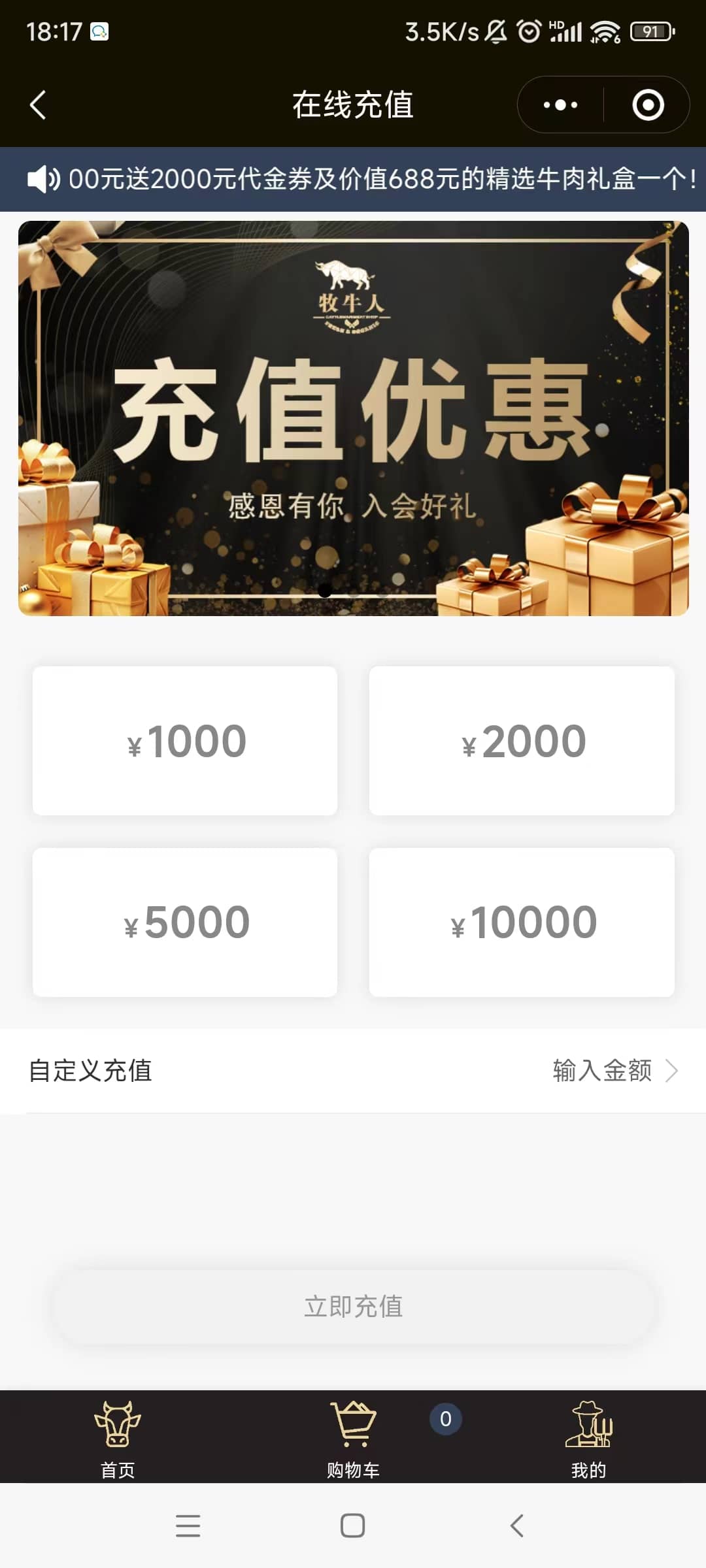Viewport: 706px width, 1568px height.
Task: Close the mini program via circle icon
Action: click(648, 105)
